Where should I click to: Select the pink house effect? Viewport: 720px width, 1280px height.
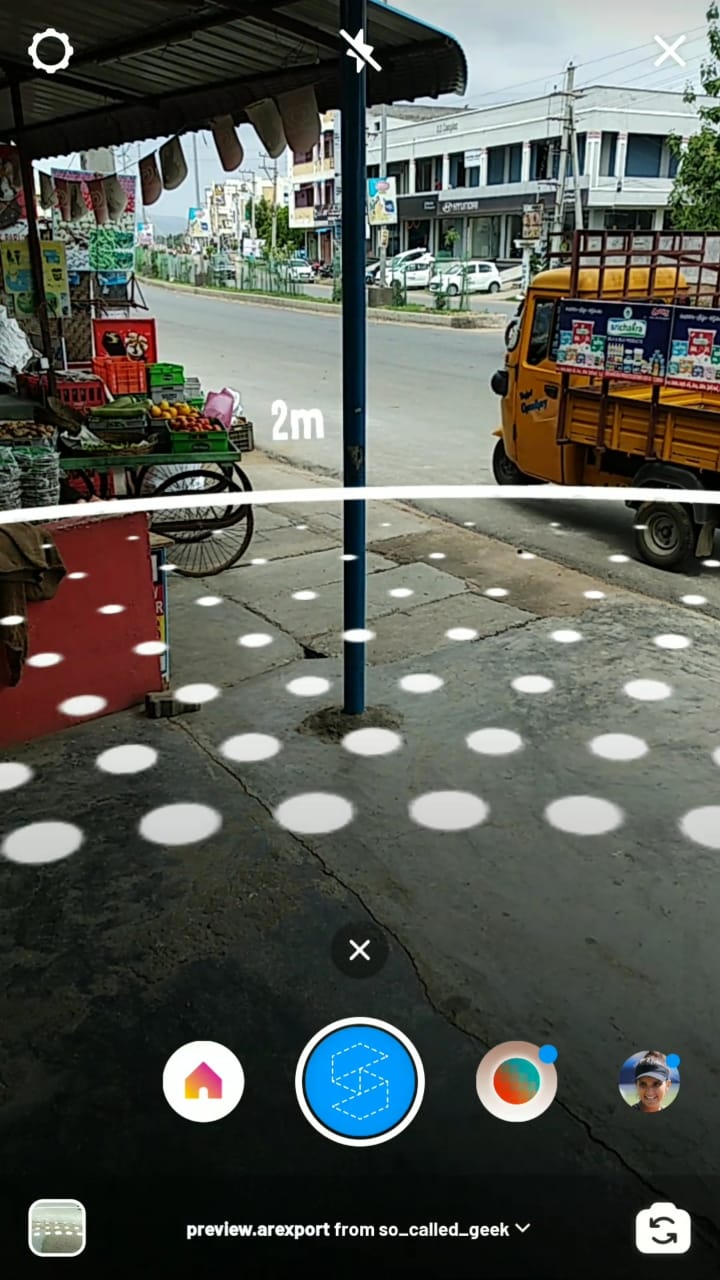pos(203,1081)
